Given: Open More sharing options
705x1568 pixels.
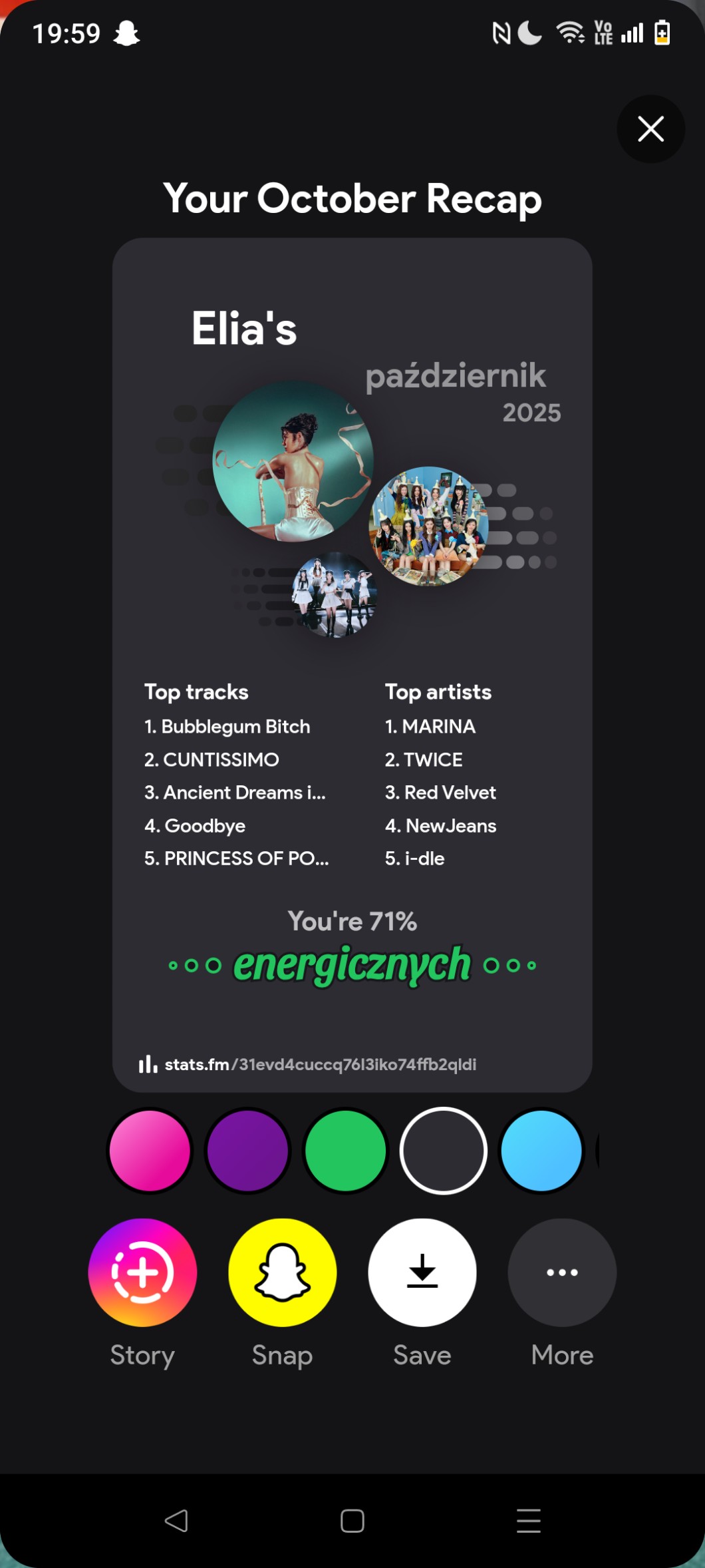Looking at the screenshot, I should coord(562,1272).
